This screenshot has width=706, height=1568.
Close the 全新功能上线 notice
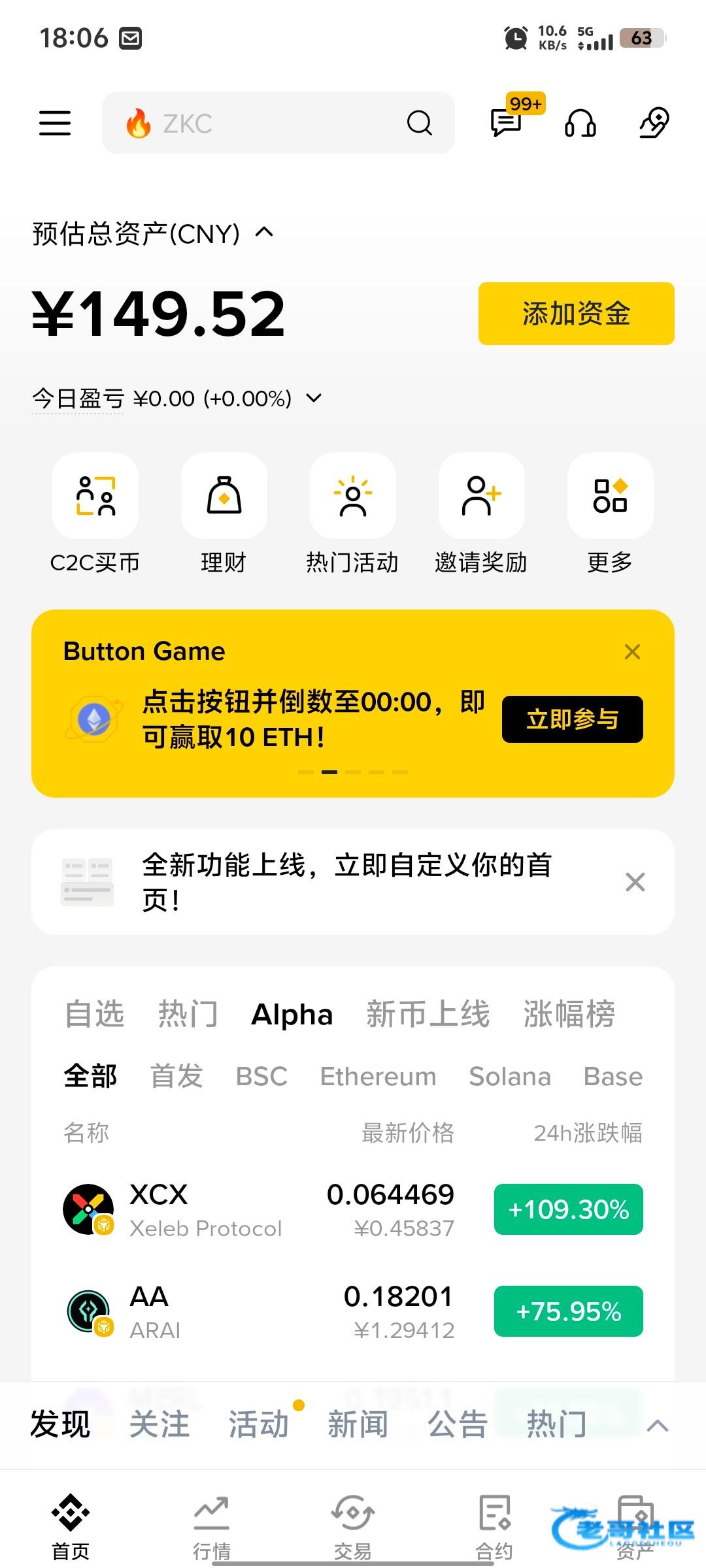click(635, 882)
